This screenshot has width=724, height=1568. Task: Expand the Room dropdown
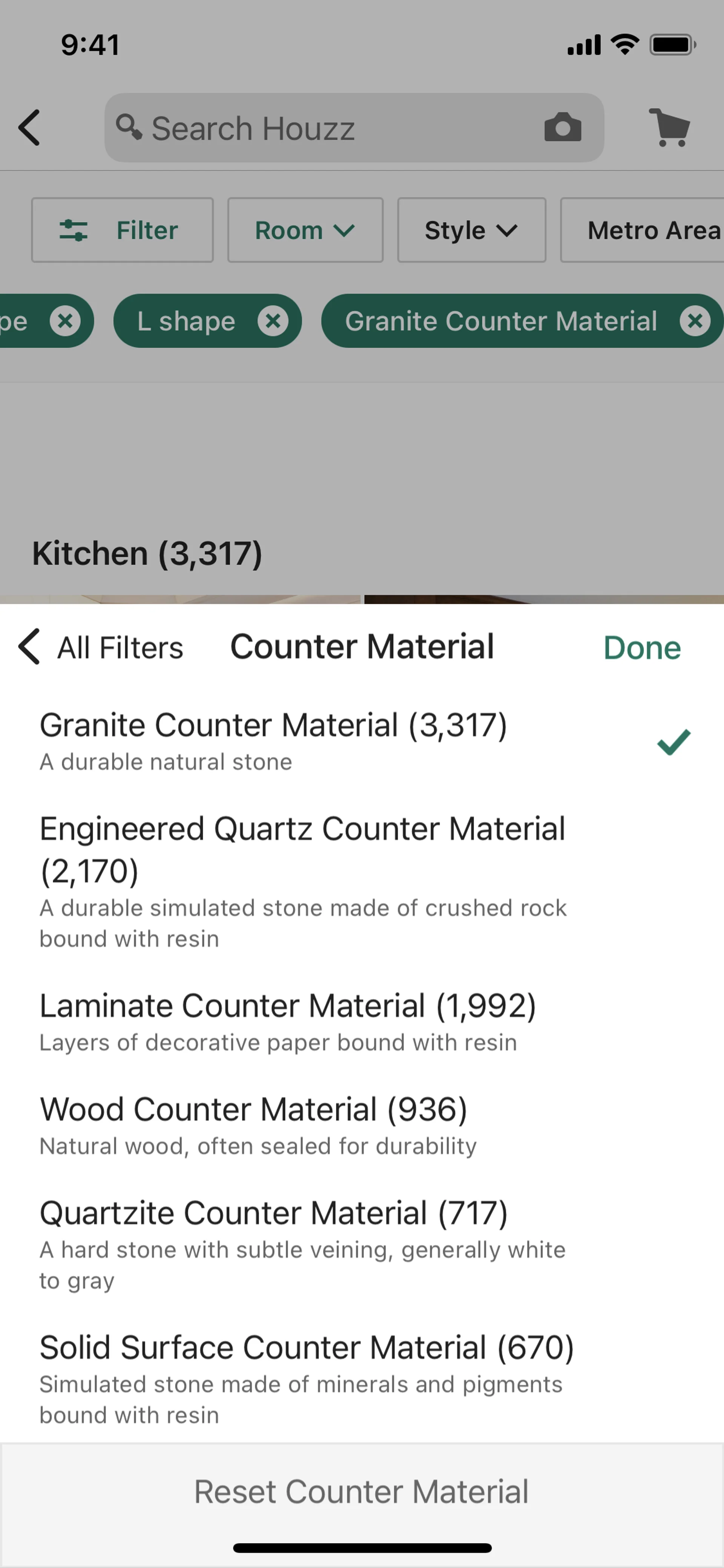tap(305, 230)
